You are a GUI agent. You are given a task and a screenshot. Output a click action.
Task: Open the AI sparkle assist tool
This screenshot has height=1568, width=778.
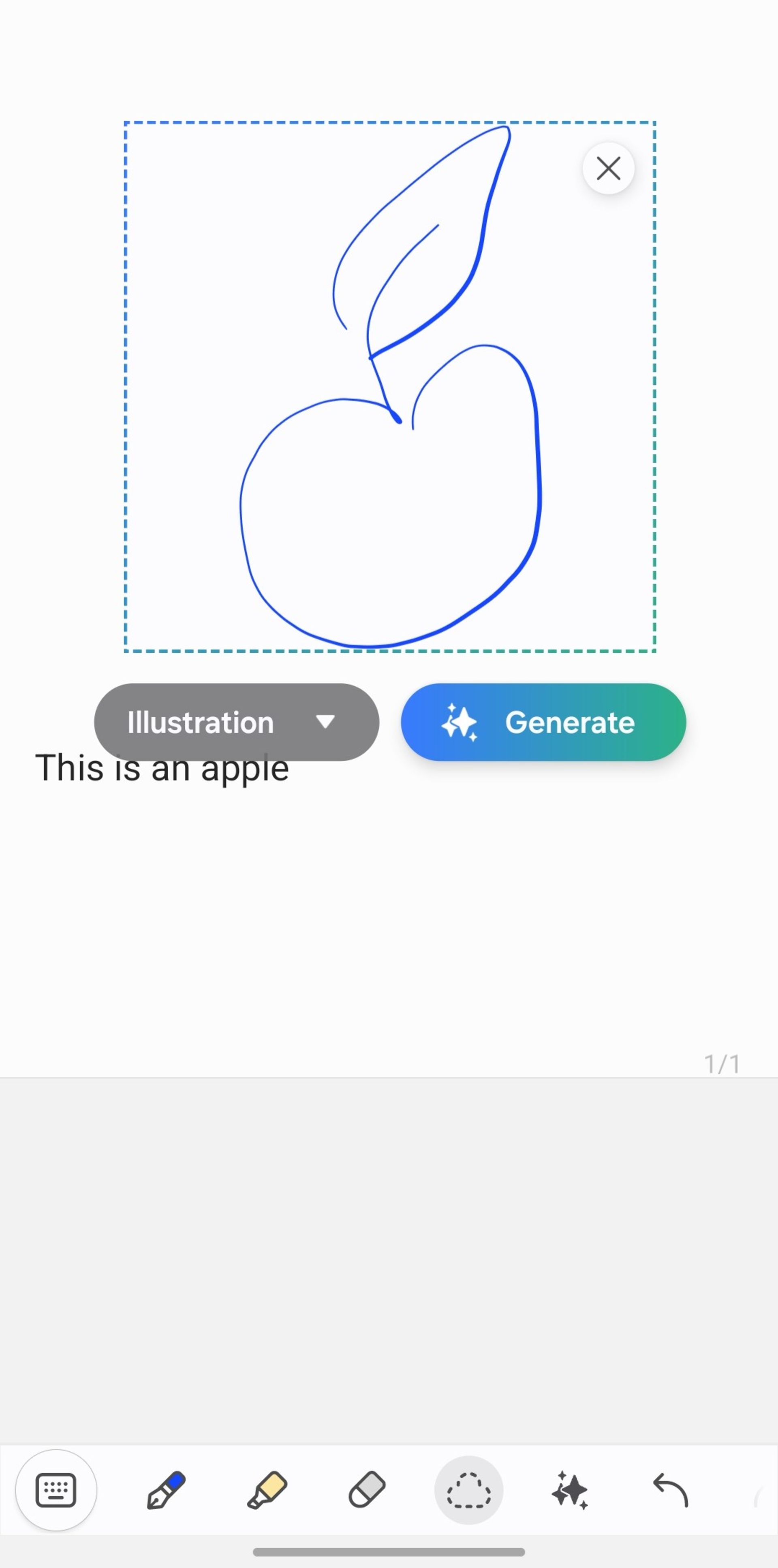[570, 1490]
